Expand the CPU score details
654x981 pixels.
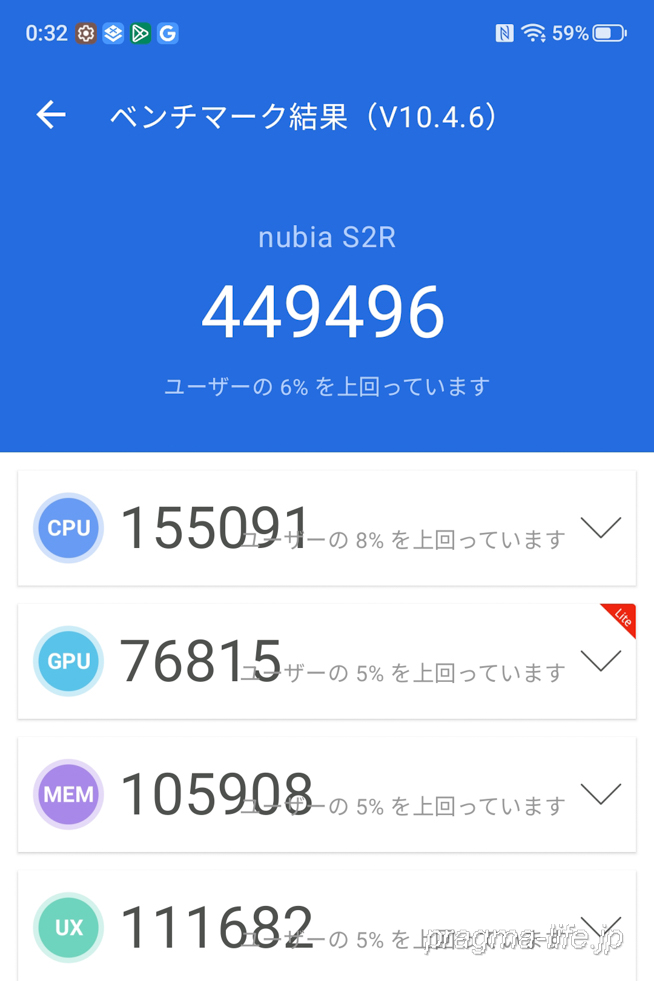point(600,528)
